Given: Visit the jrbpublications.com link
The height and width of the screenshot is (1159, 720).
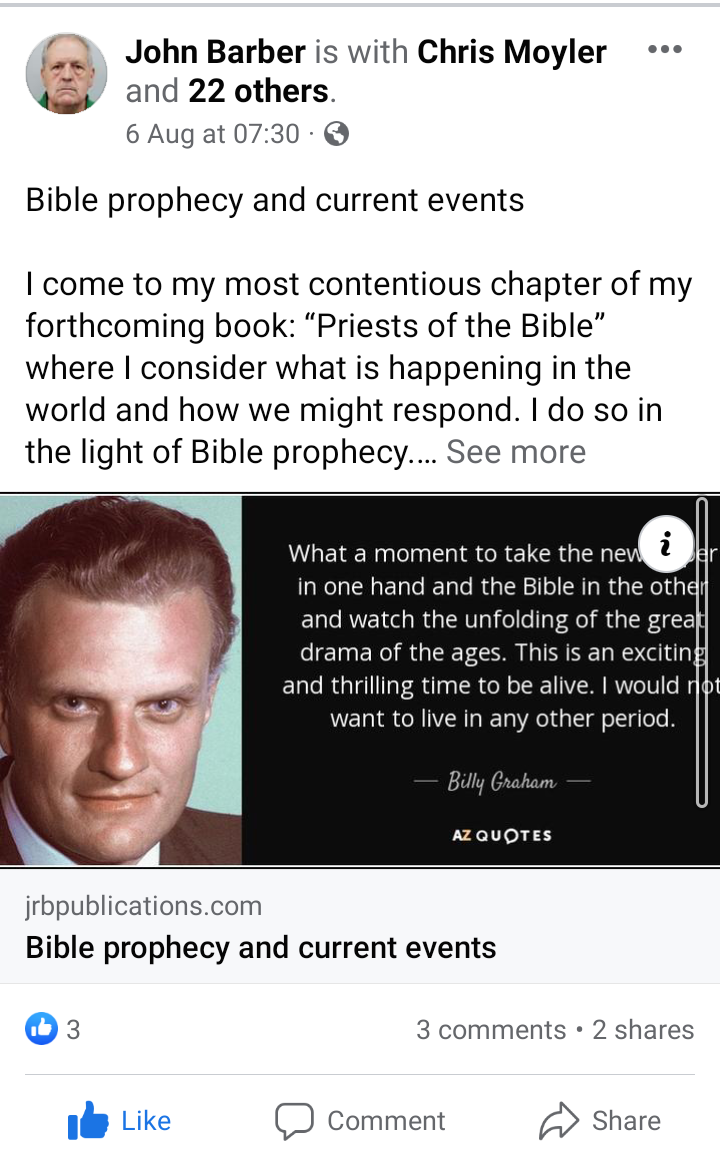Looking at the screenshot, I should point(143,906).
